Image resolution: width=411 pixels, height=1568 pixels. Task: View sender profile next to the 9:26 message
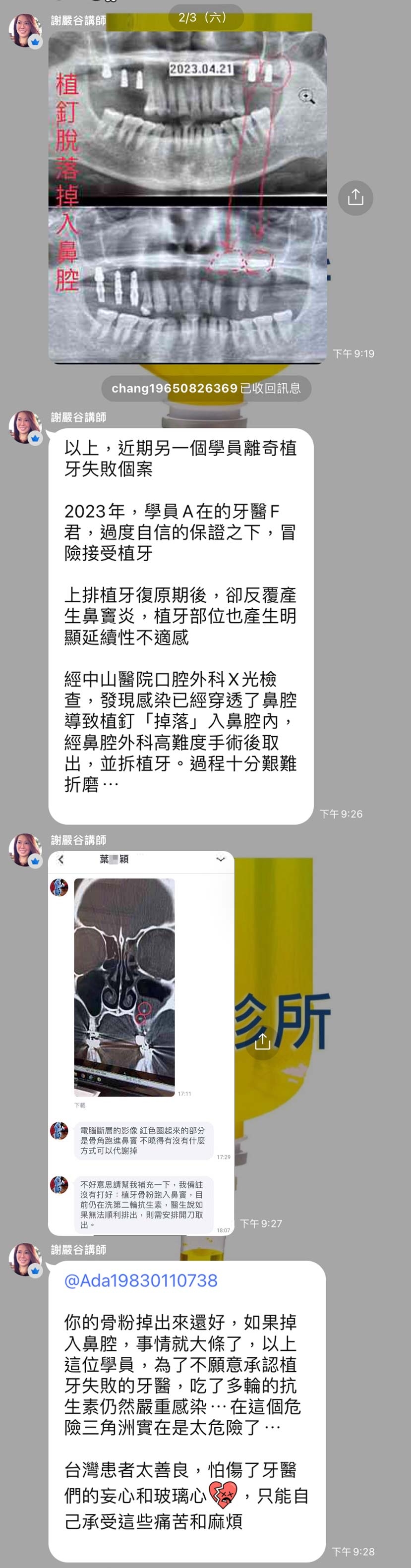[x=25, y=427]
